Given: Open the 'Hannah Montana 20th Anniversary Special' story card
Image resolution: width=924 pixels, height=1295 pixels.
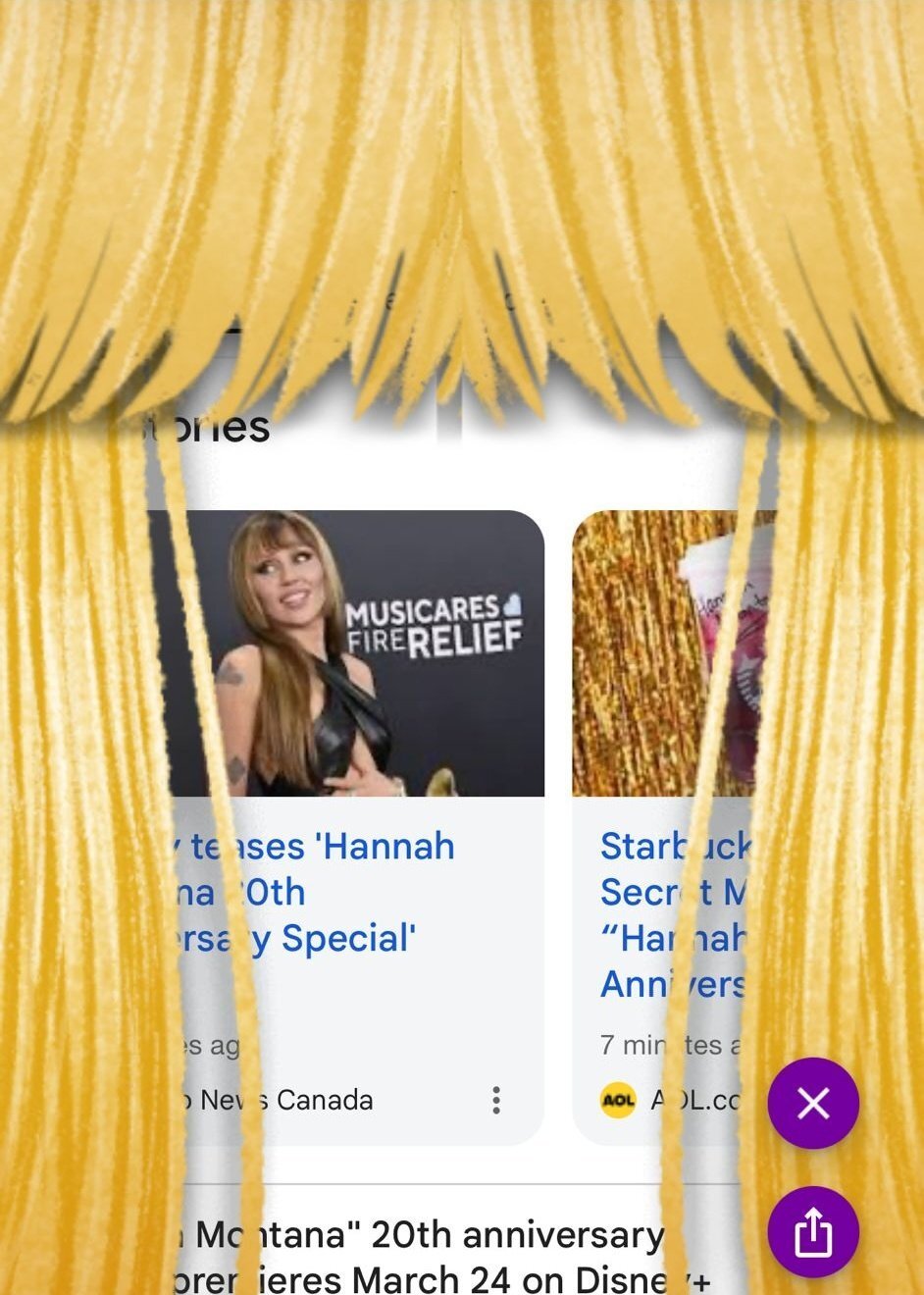Looking at the screenshot, I should [324, 892].
